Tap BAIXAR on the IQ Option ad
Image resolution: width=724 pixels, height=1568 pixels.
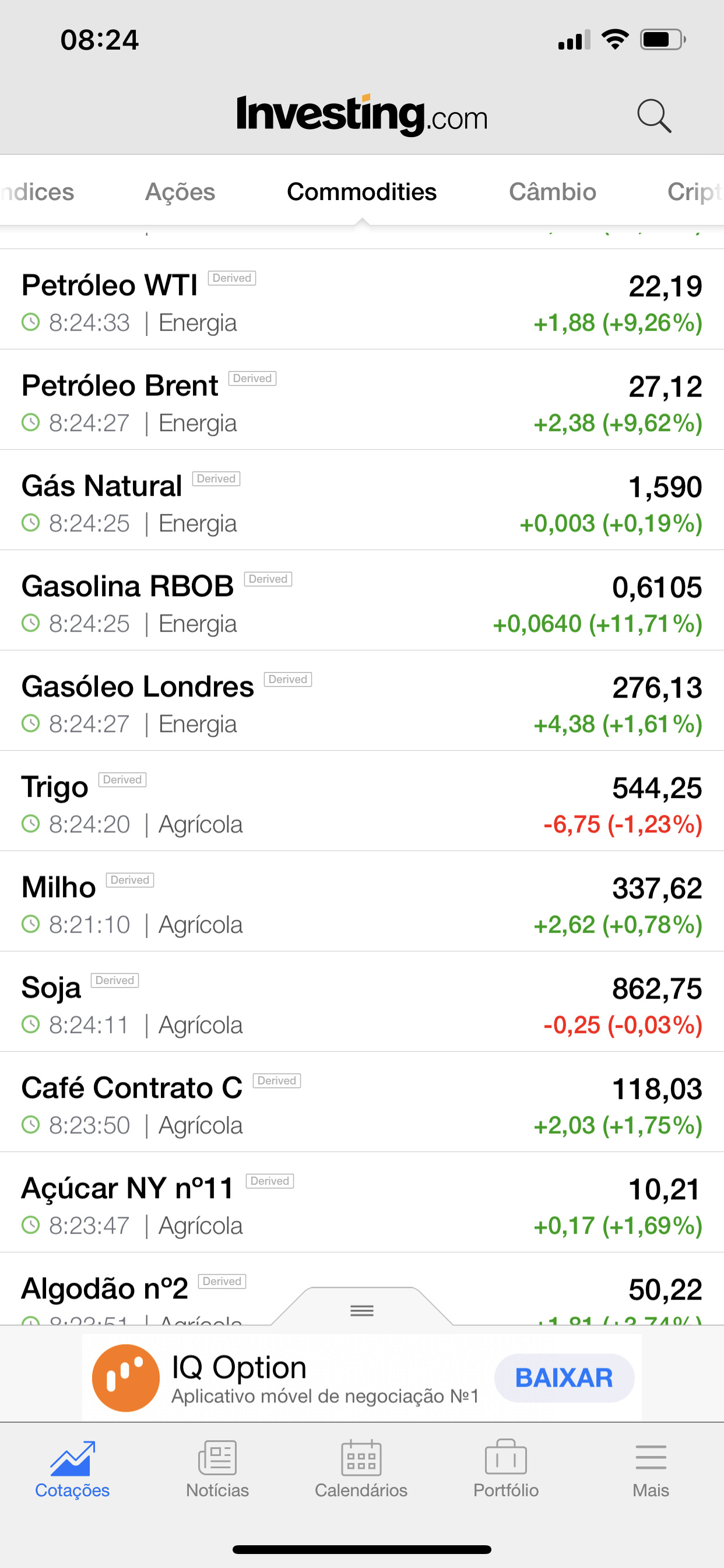[564, 1377]
